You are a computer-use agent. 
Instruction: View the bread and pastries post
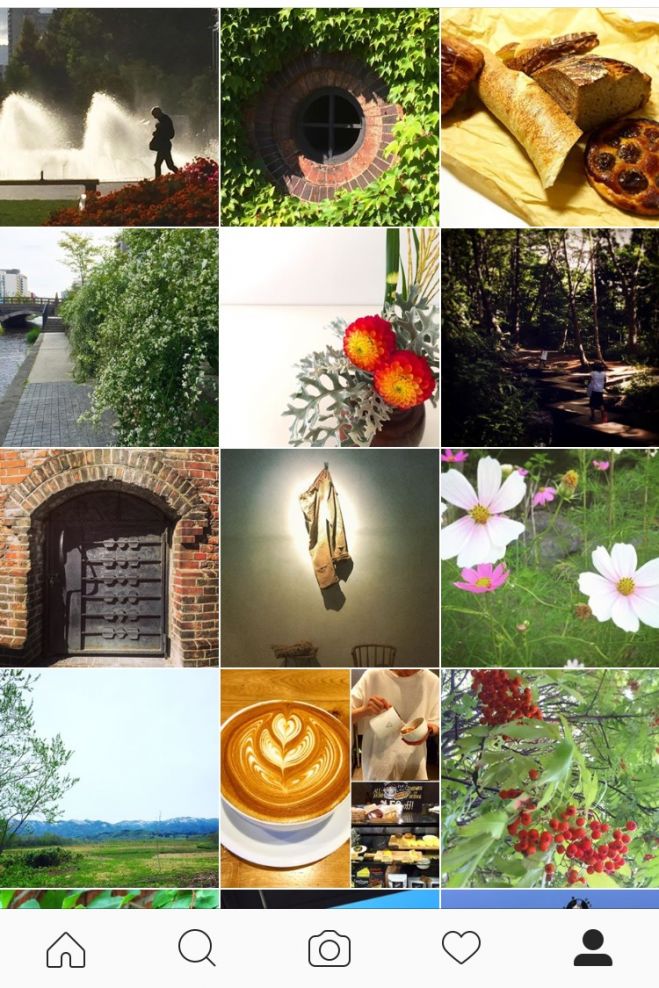click(550, 117)
